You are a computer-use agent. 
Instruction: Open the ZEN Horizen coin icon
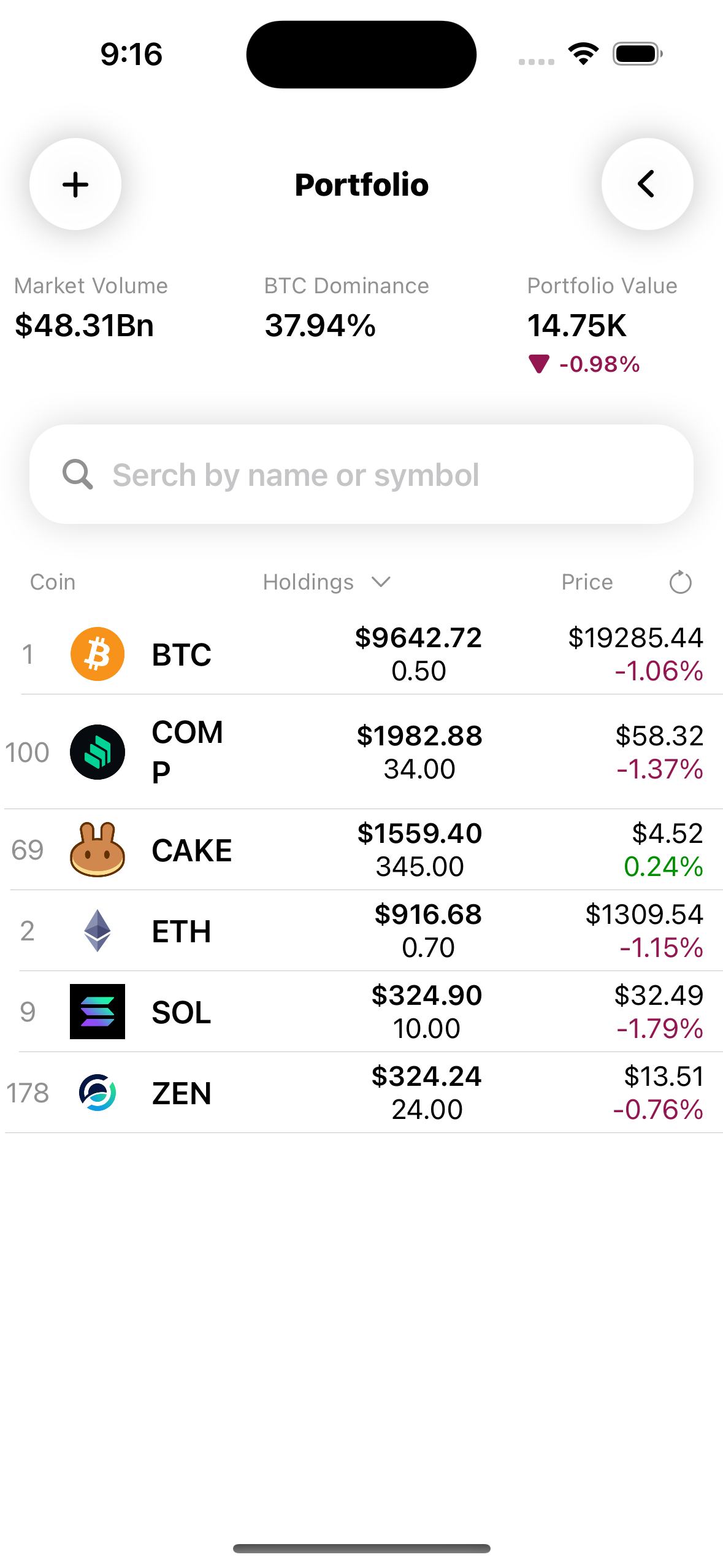click(98, 1093)
